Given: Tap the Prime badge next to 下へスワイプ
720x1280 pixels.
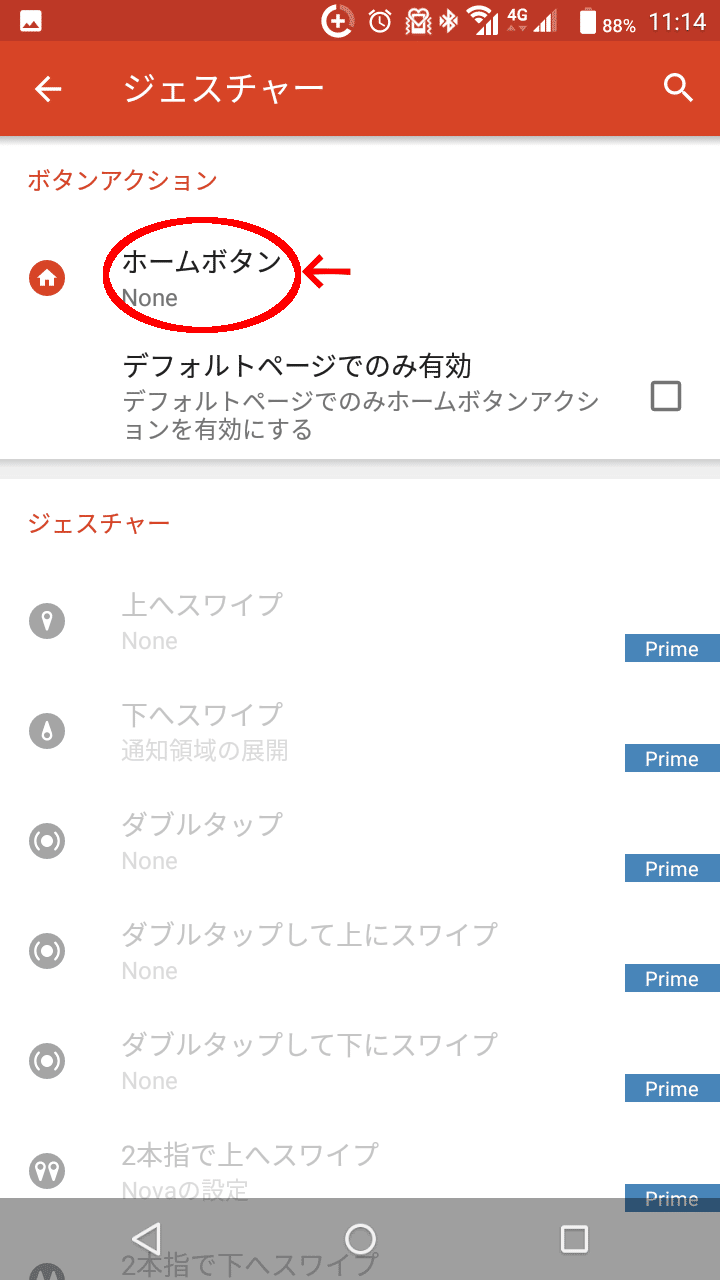Looking at the screenshot, I should click(x=671, y=758).
